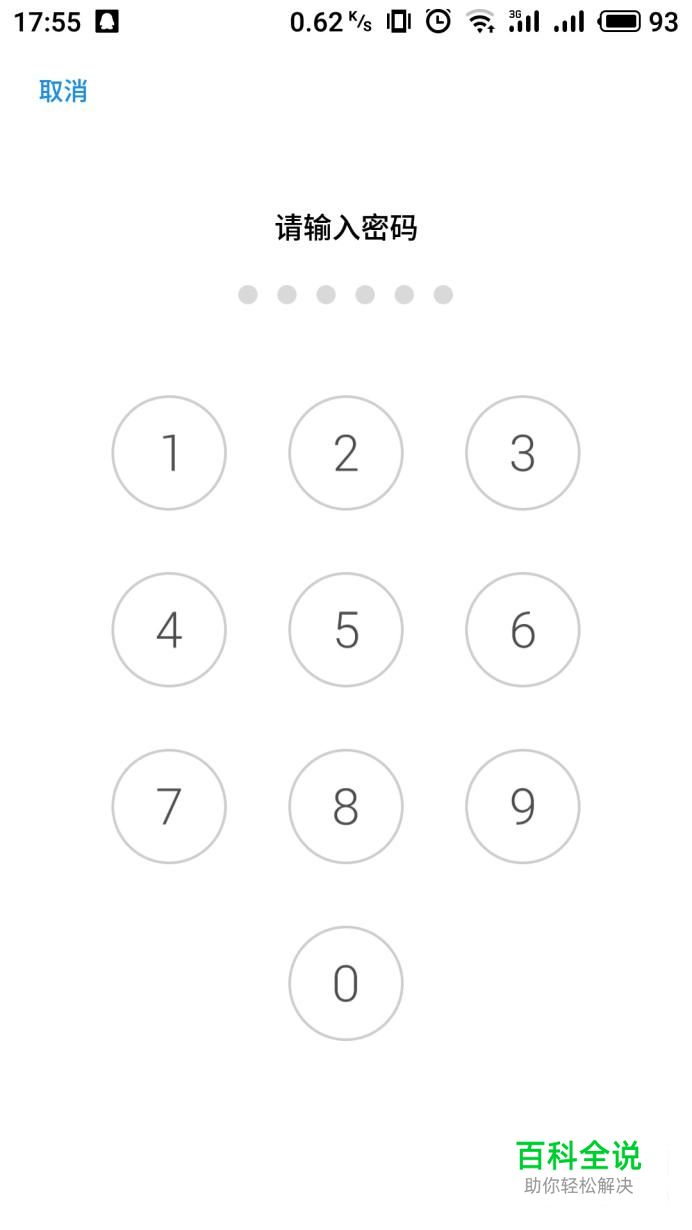692x1230 pixels.
Task: Enter digit 2 on the keypad
Action: tap(346, 453)
